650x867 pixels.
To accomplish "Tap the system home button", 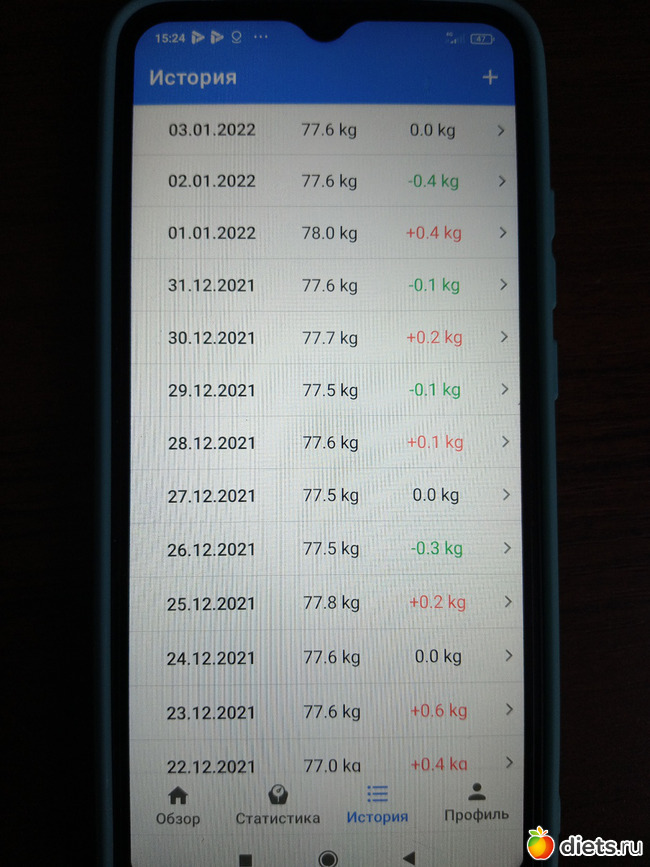I will (327, 858).
